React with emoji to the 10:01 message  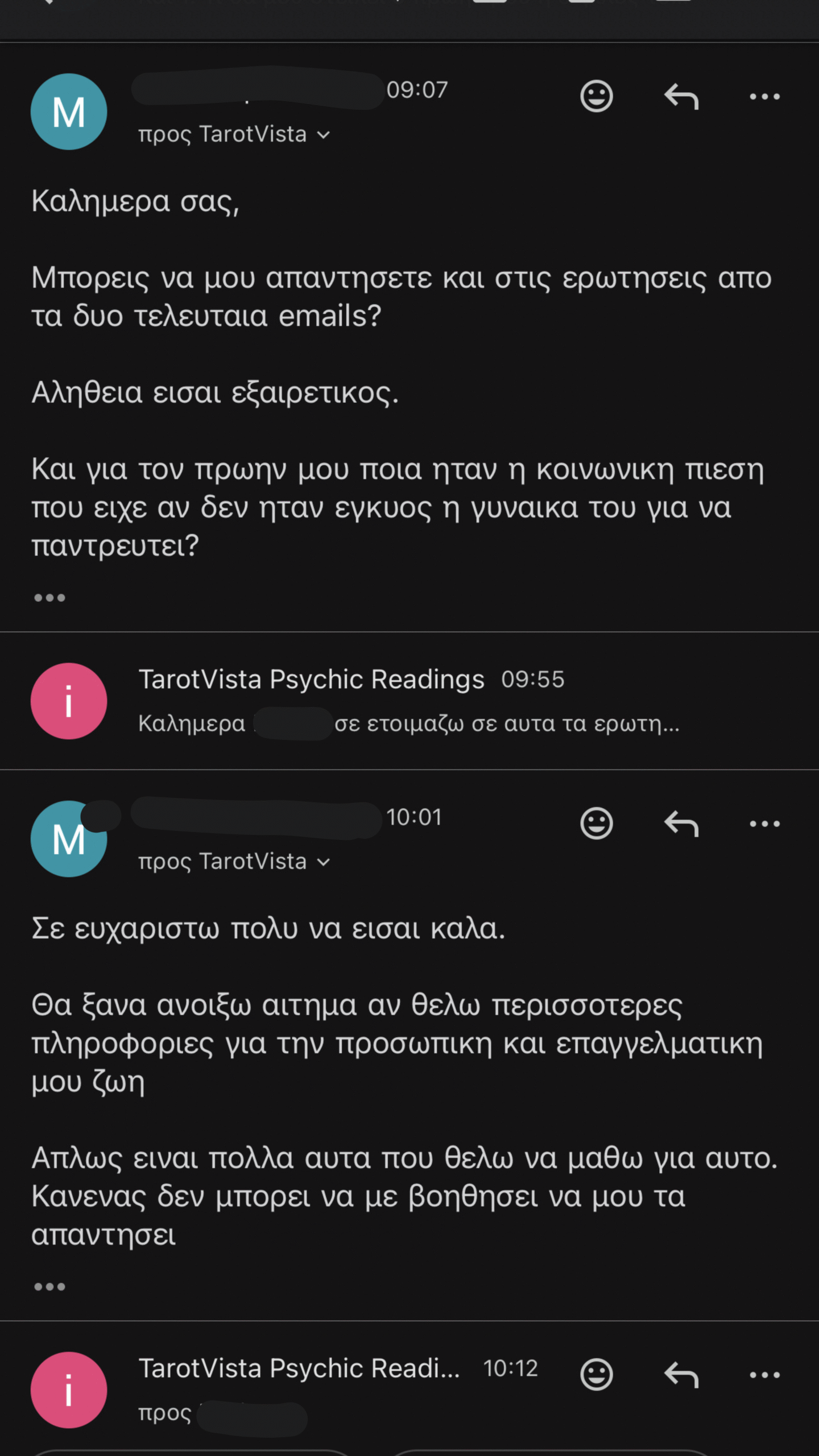pyautogui.click(x=596, y=824)
